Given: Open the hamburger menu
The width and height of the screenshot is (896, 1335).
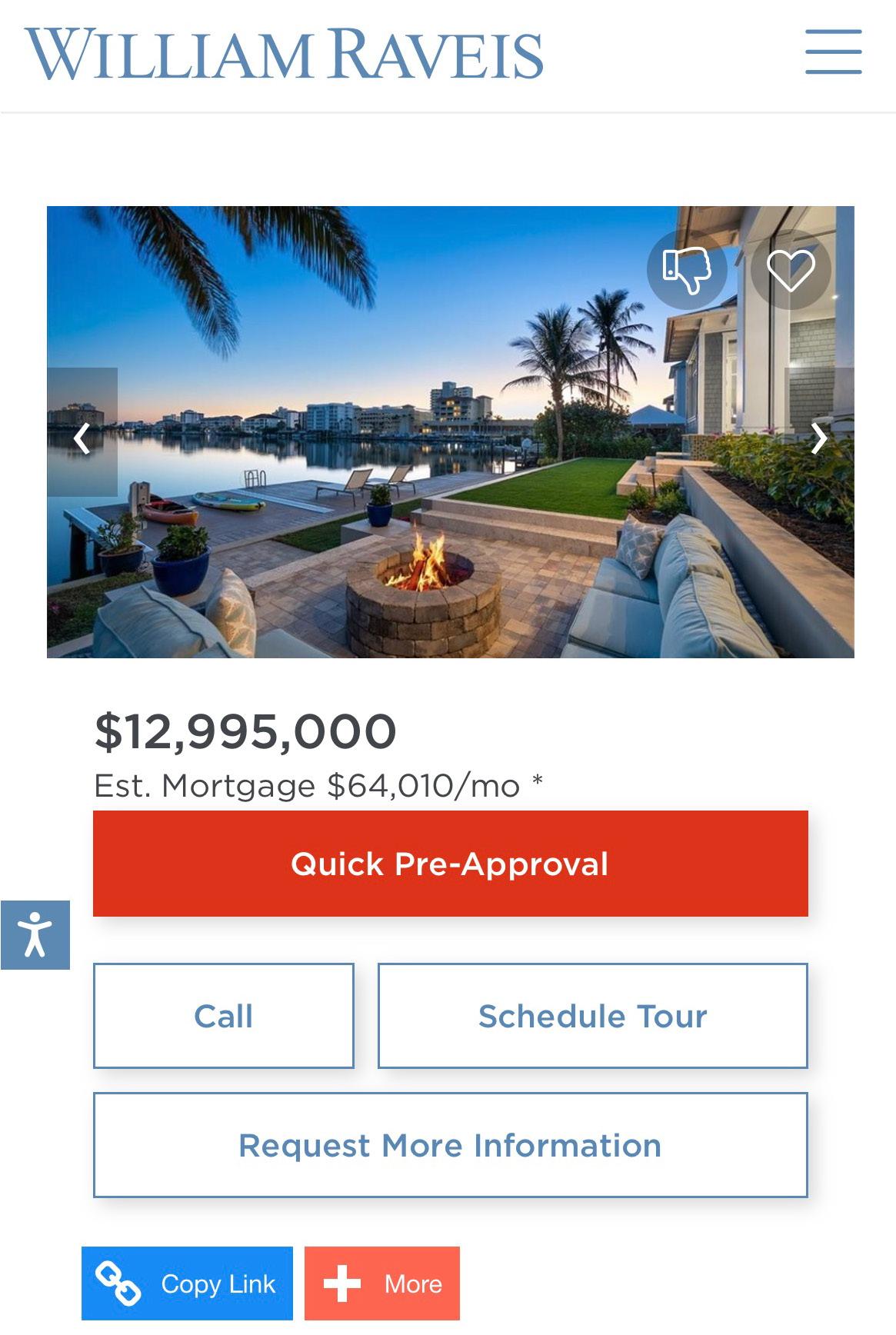Looking at the screenshot, I should tap(833, 52).
